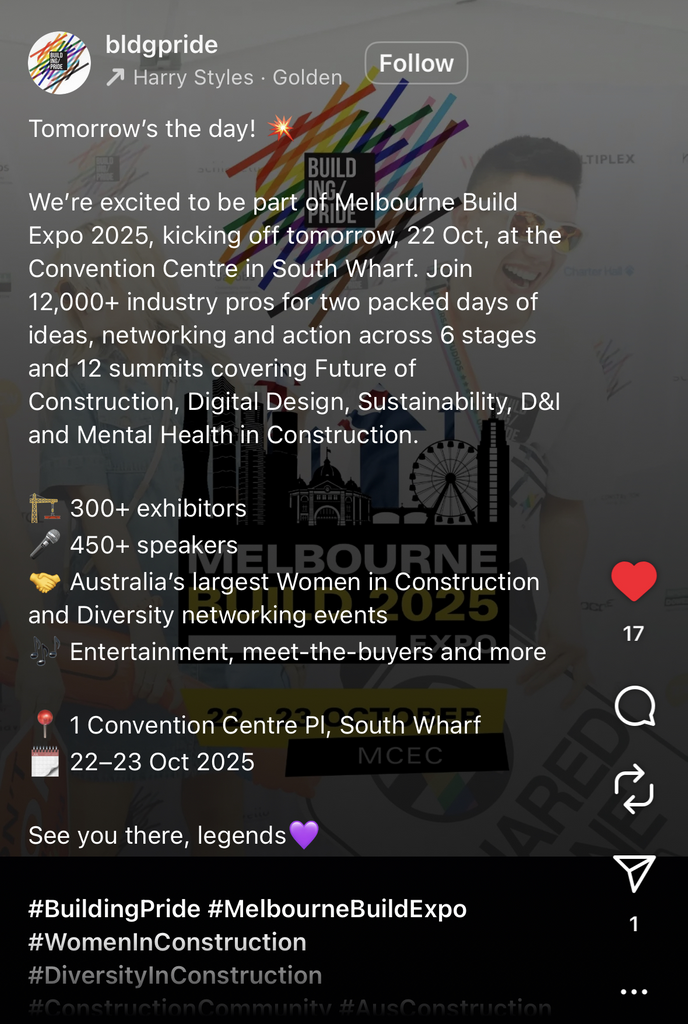This screenshot has height=1024, width=688.
Task: Open the three-dot more options menu
Action: [x=633, y=992]
